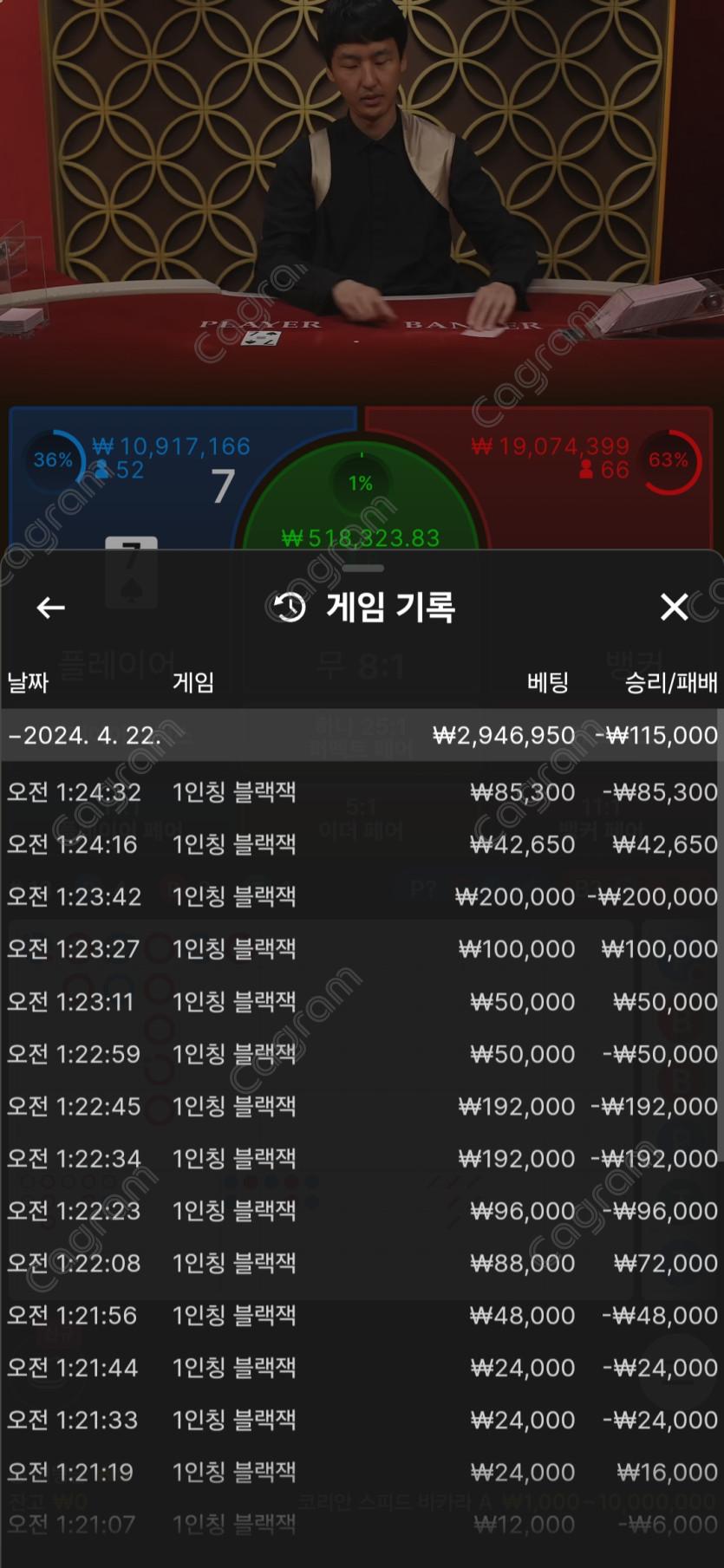Open the 1:21:19 round with ₩16,000 win
The height and width of the screenshot is (1568, 724).
point(362,1472)
